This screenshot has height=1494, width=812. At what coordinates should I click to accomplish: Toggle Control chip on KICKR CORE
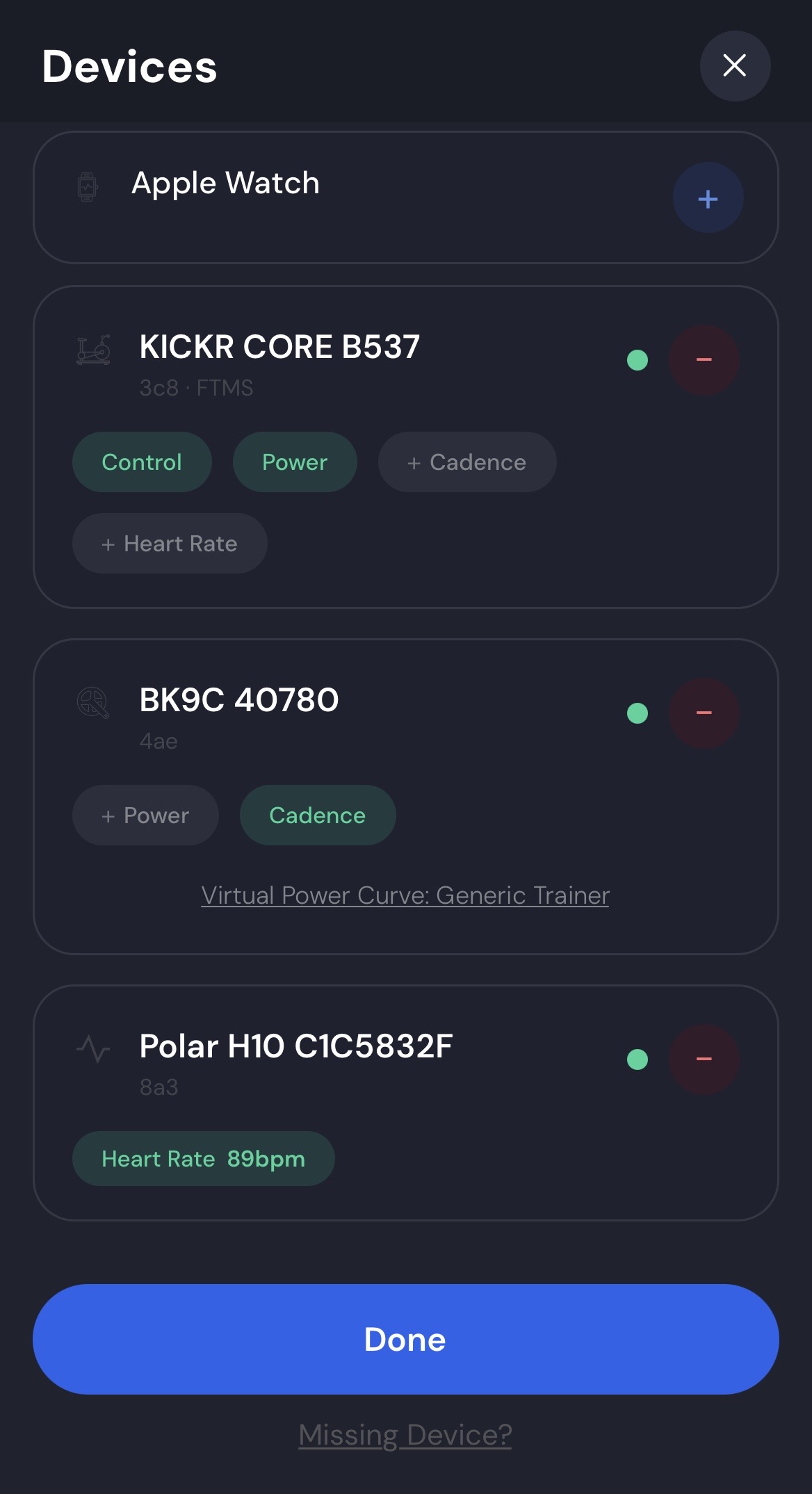(142, 462)
